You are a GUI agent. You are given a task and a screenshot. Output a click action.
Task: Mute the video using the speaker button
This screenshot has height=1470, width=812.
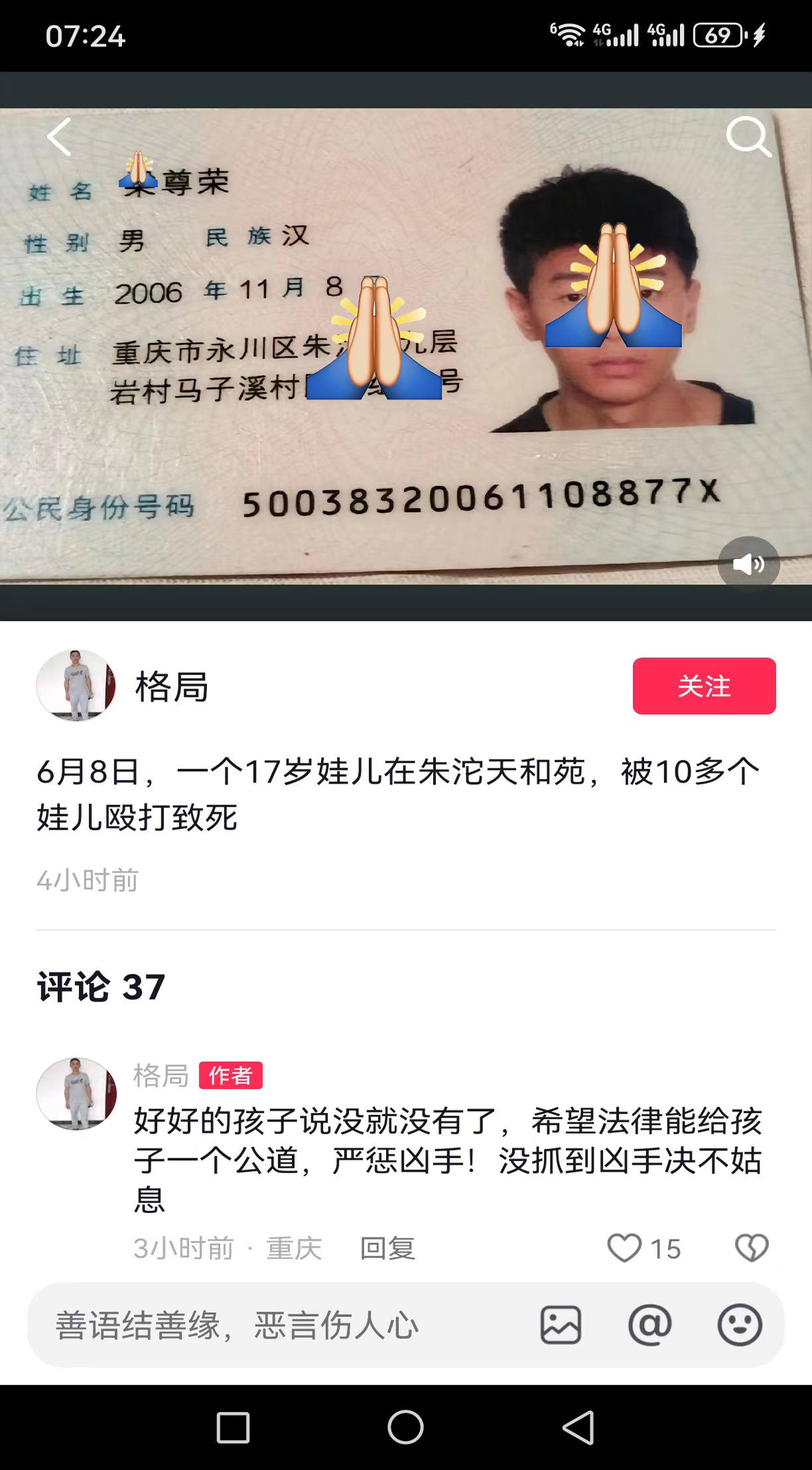748,564
